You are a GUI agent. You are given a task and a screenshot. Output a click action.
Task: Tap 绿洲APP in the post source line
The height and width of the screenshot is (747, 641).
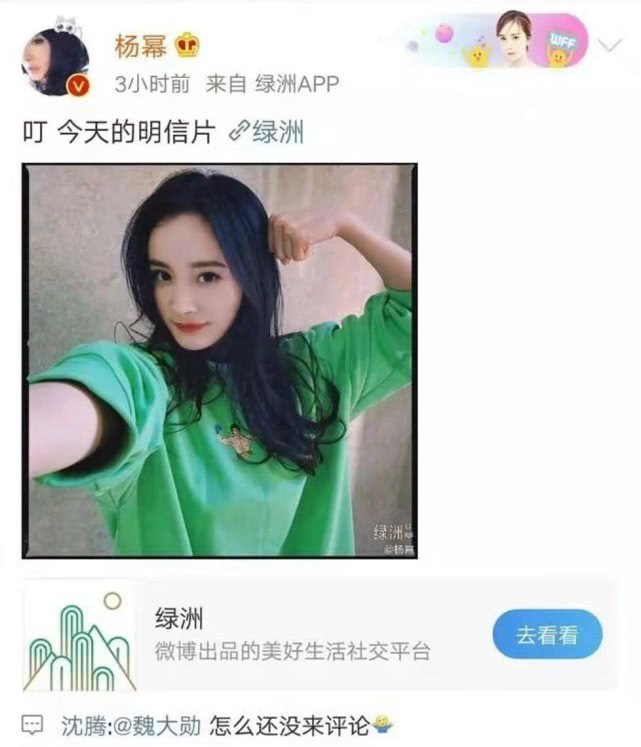297,84
